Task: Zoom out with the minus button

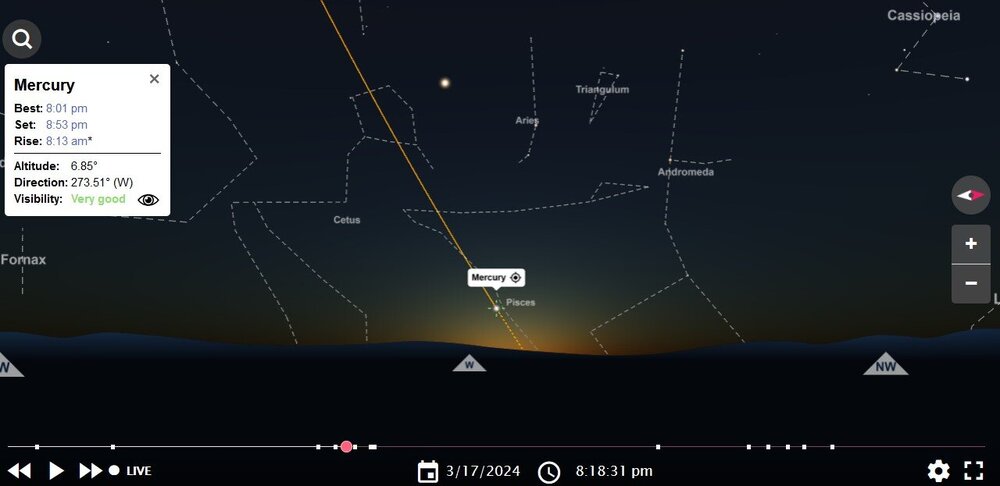Action: click(971, 284)
